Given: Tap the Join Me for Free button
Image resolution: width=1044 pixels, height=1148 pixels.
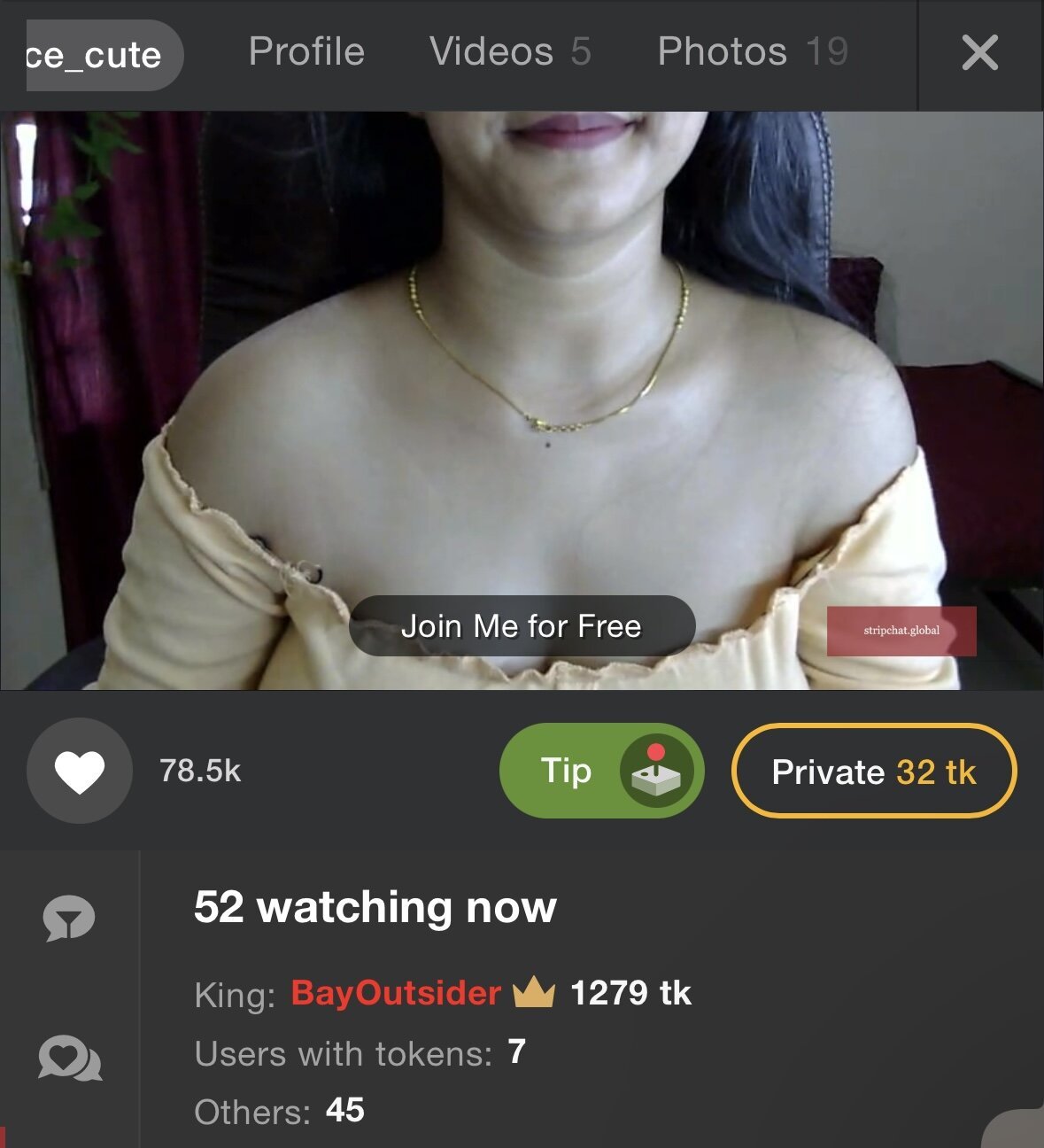Looking at the screenshot, I should [x=522, y=626].
